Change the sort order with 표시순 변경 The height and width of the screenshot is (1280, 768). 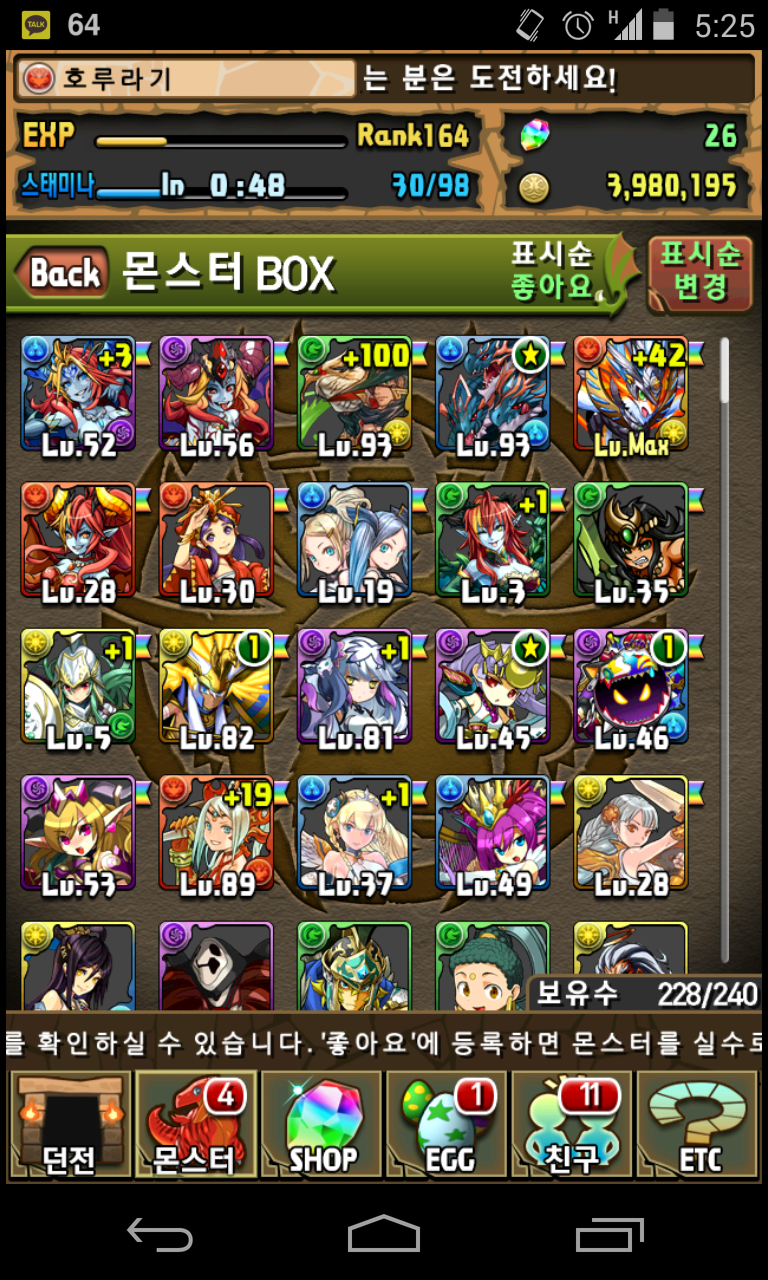tap(699, 273)
